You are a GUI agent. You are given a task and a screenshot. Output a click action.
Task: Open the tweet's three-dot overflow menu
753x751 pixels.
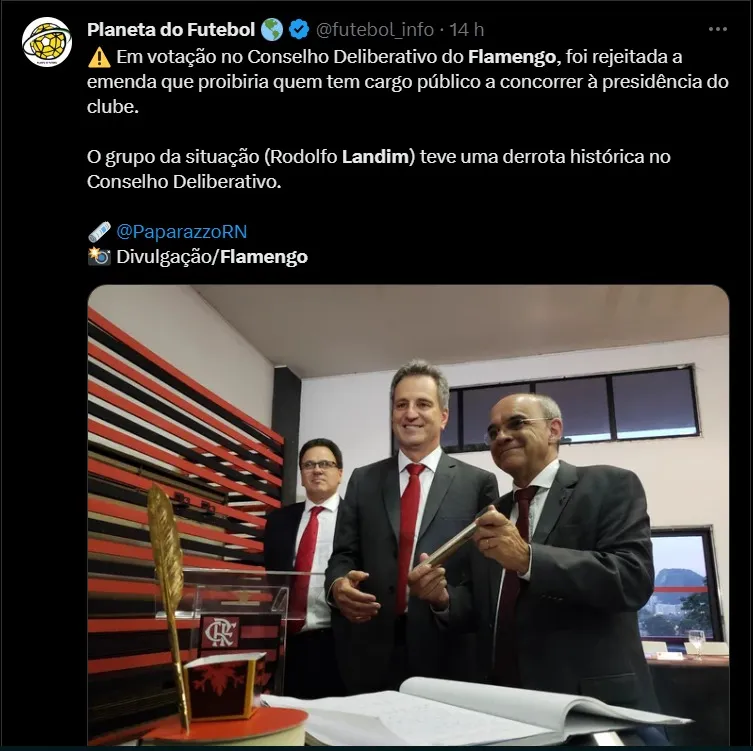717,30
